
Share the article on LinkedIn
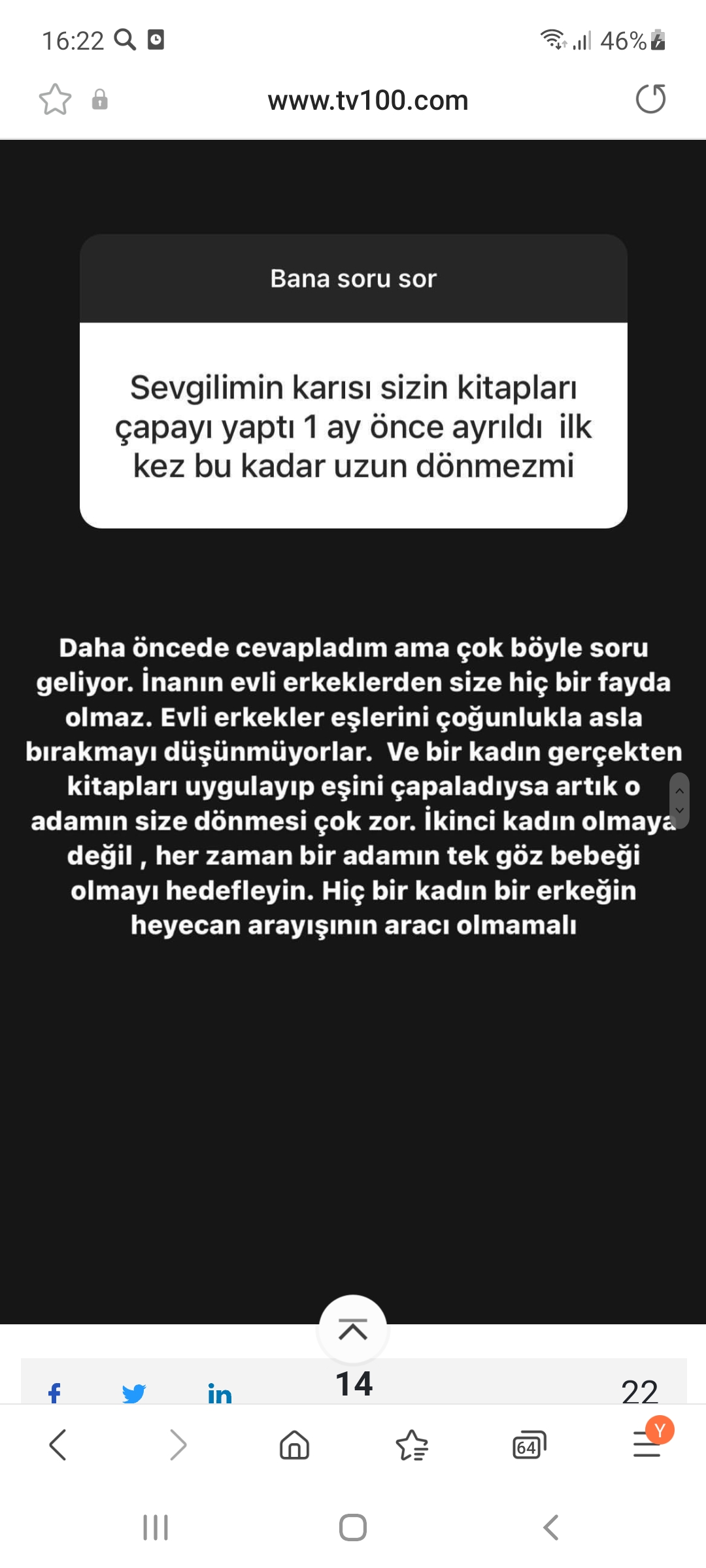coord(220,1394)
